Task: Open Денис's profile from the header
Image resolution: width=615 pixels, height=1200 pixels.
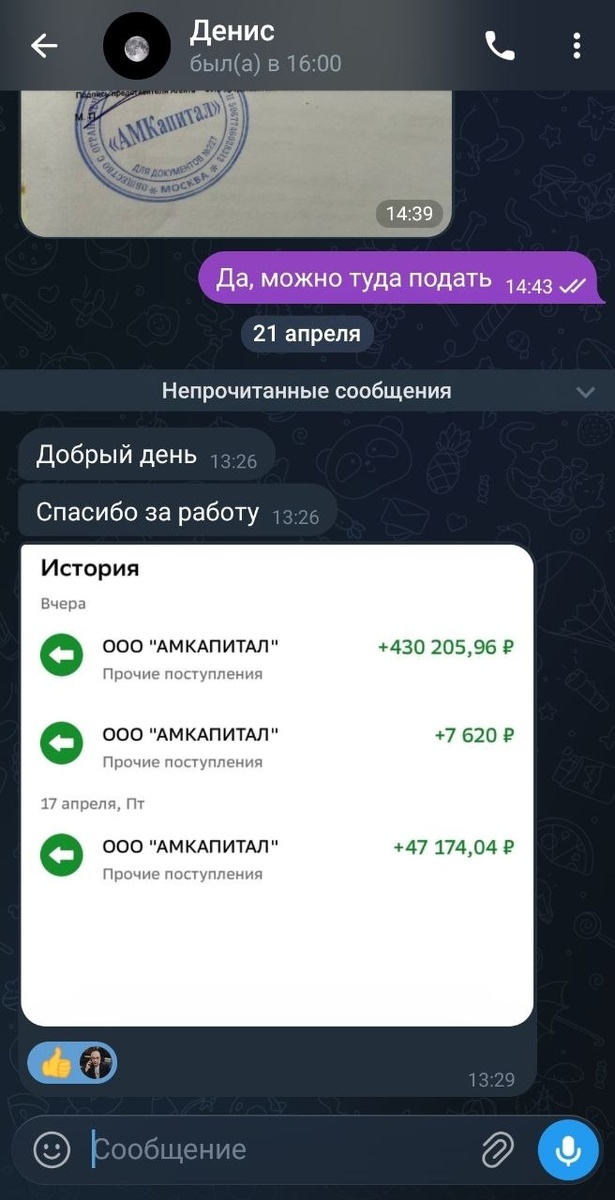Action: tap(265, 46)
